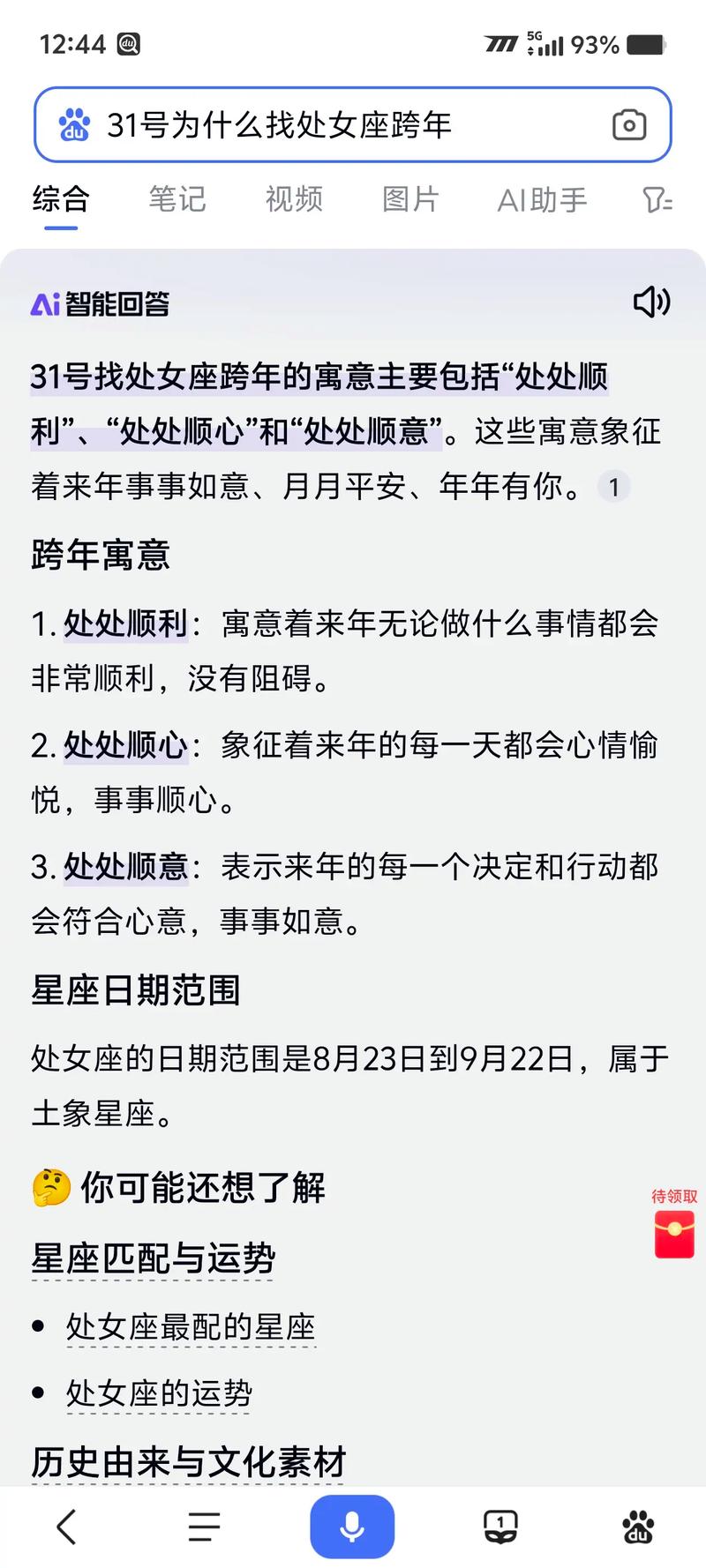Image resolution: width=706 pixels, height=1568 pixels.
Task: Open the AI助手 tab
Action: point(542,200)
